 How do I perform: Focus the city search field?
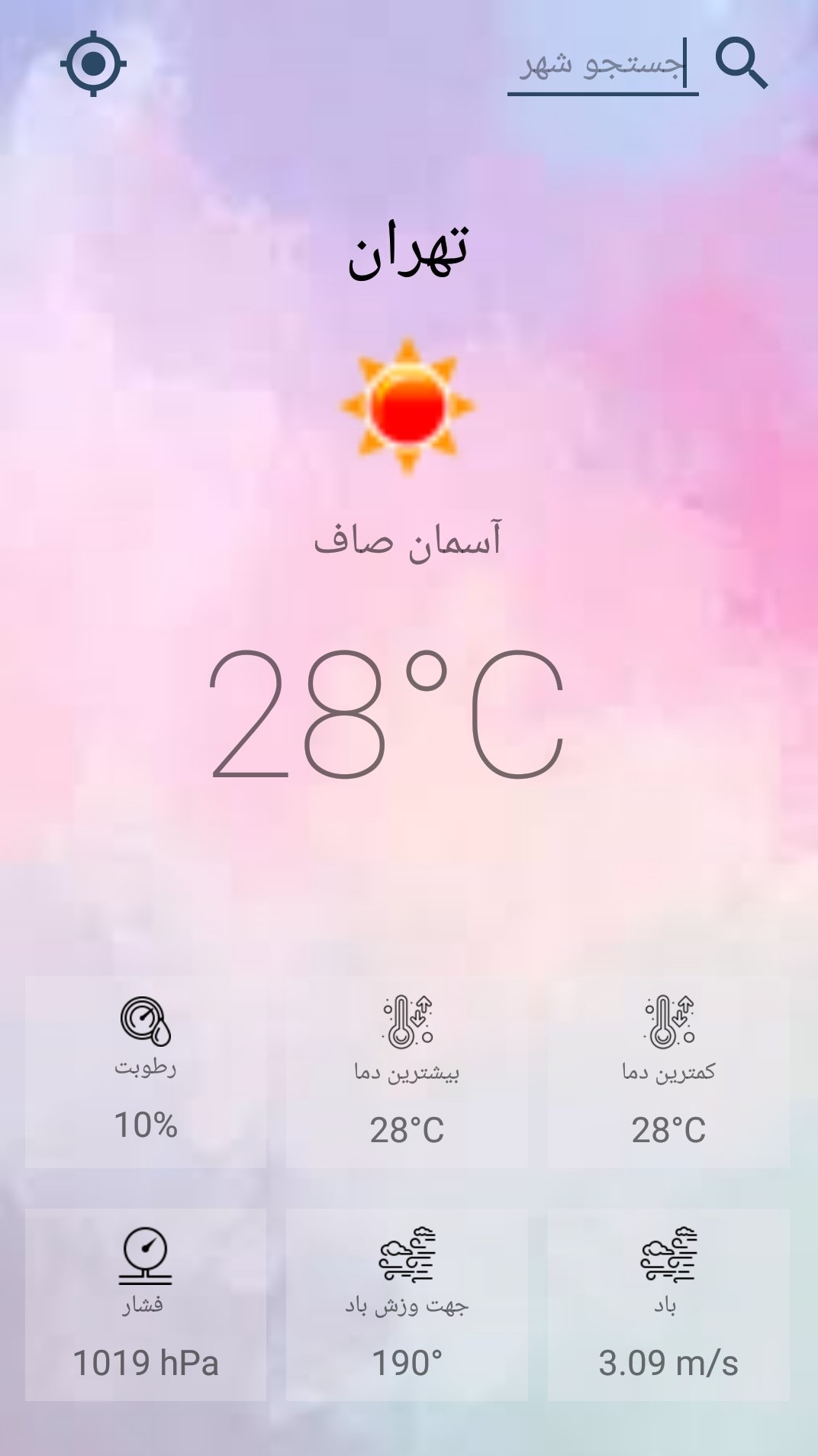(602, 66)
